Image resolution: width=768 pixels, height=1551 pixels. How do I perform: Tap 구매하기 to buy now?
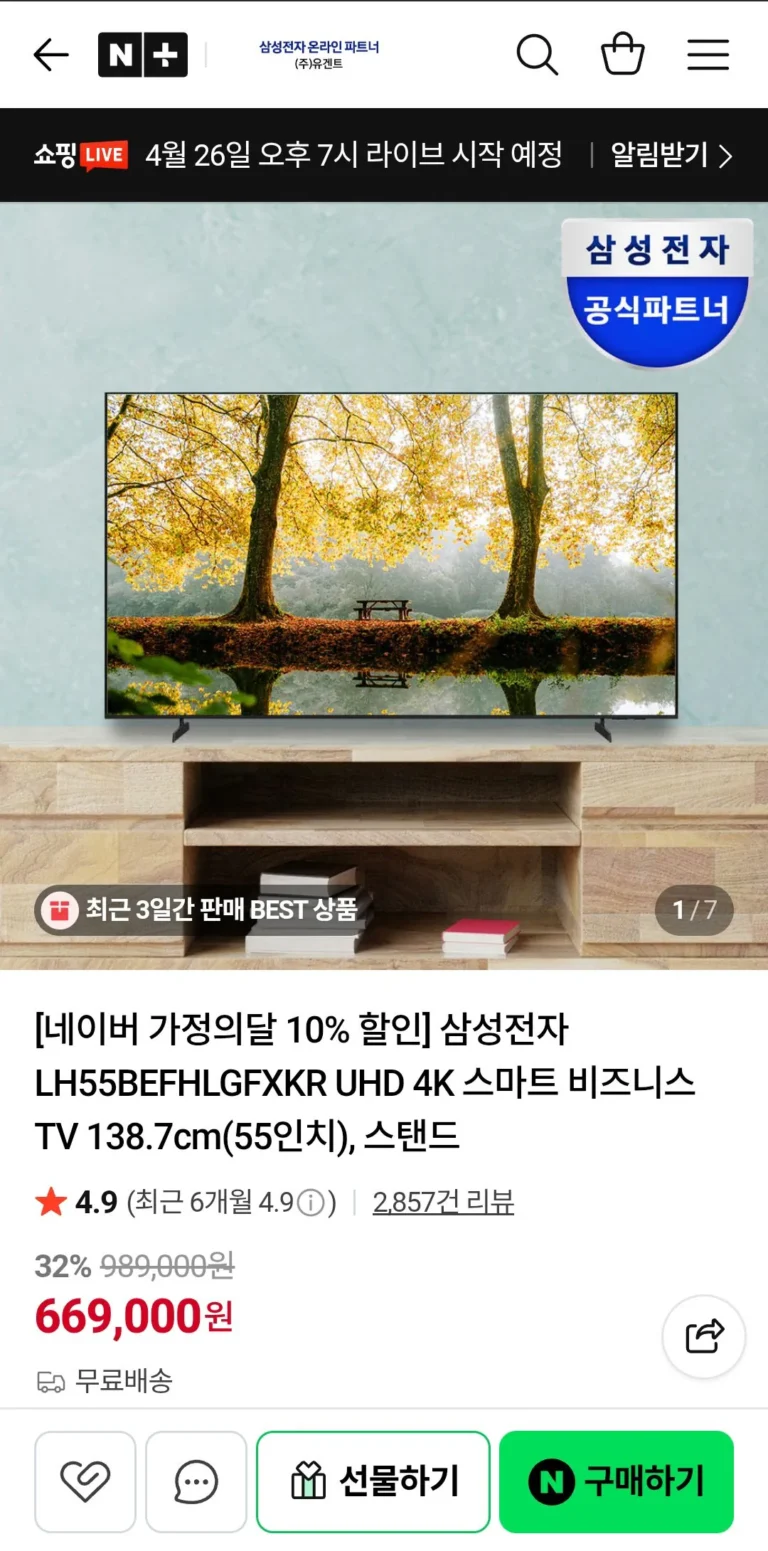click(x=616, y=1481)
